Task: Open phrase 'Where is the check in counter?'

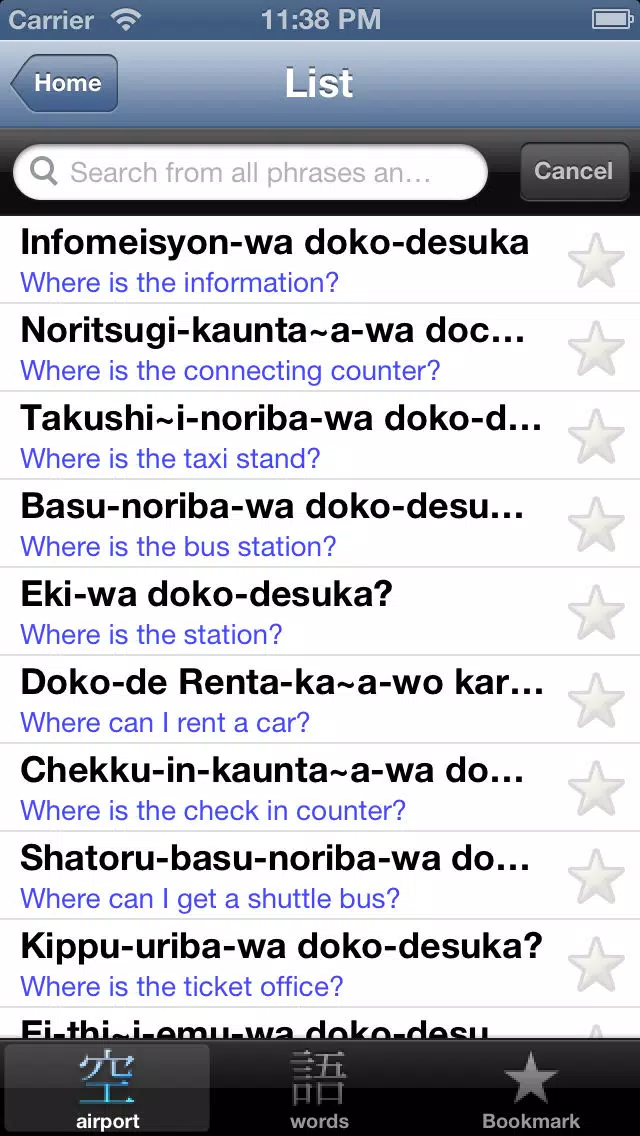Action: tap(280, 789)
